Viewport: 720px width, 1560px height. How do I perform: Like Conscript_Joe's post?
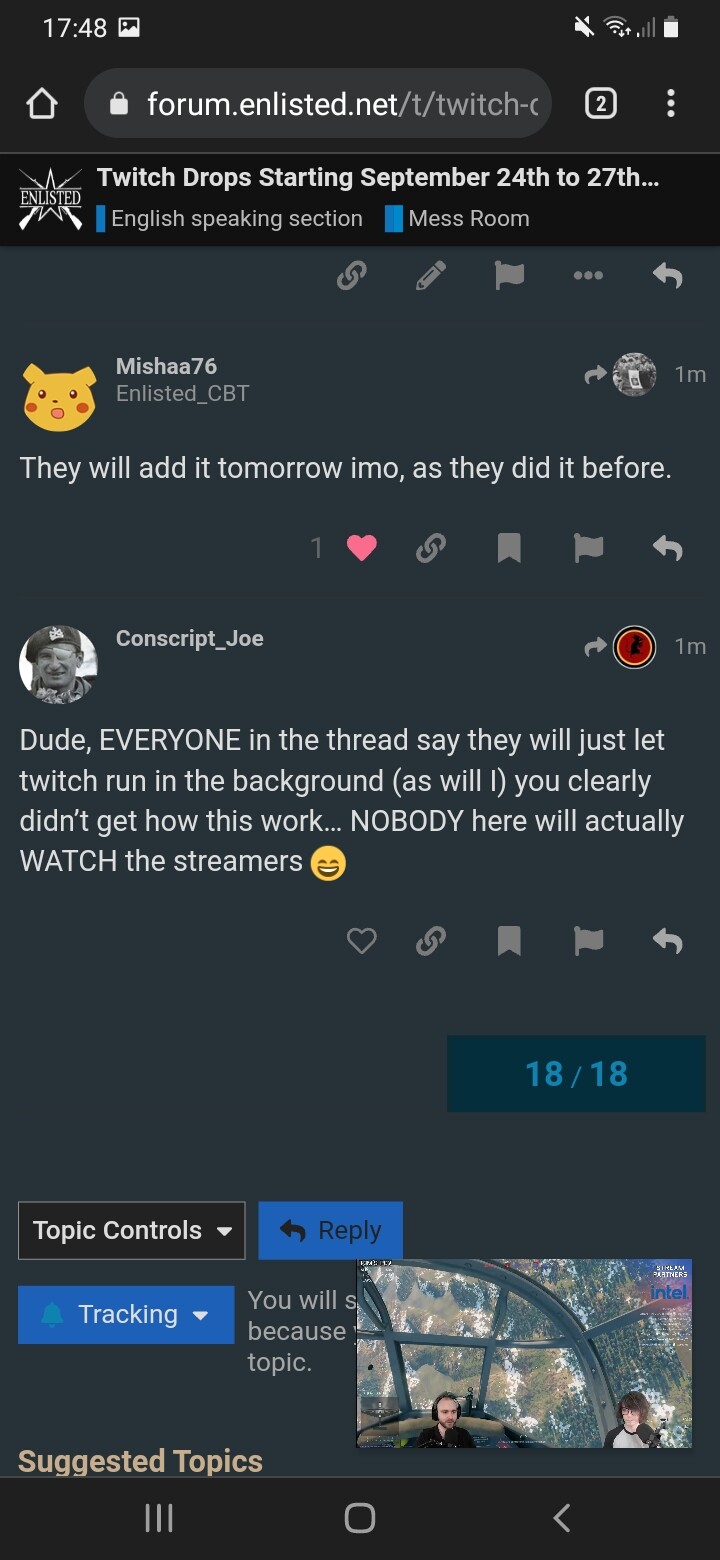[361, 940]
